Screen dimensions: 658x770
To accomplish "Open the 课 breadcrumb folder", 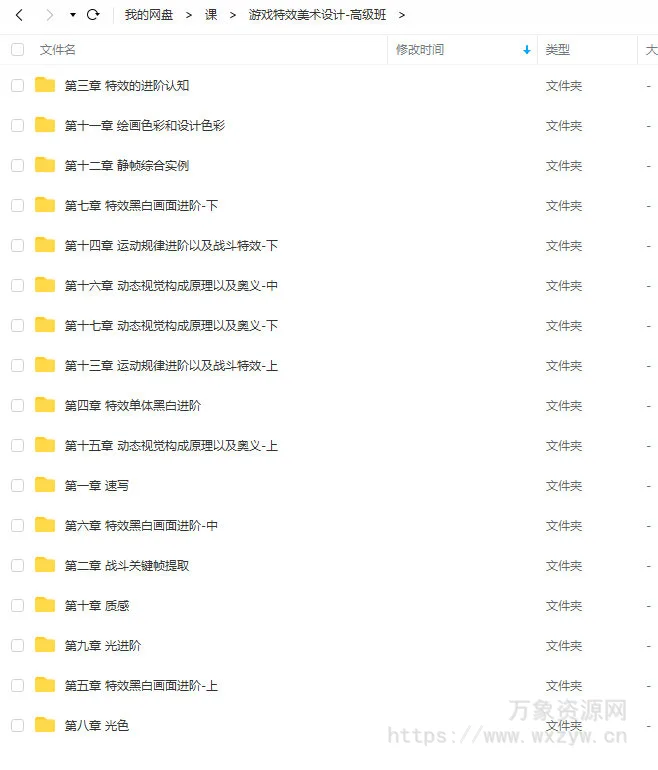I will click(x=211, y=15).
